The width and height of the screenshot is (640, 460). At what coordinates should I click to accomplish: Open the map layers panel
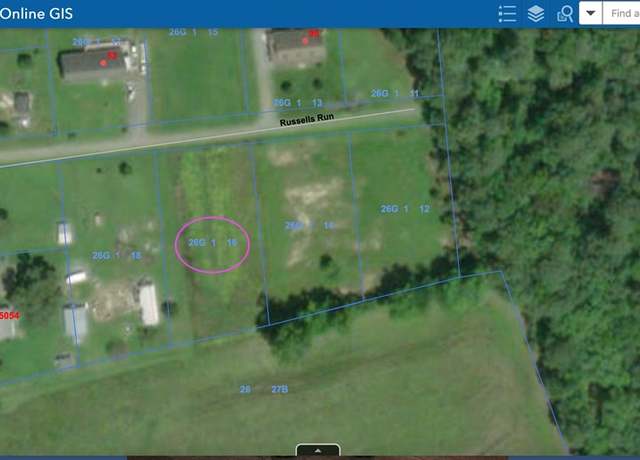(536, 14)
